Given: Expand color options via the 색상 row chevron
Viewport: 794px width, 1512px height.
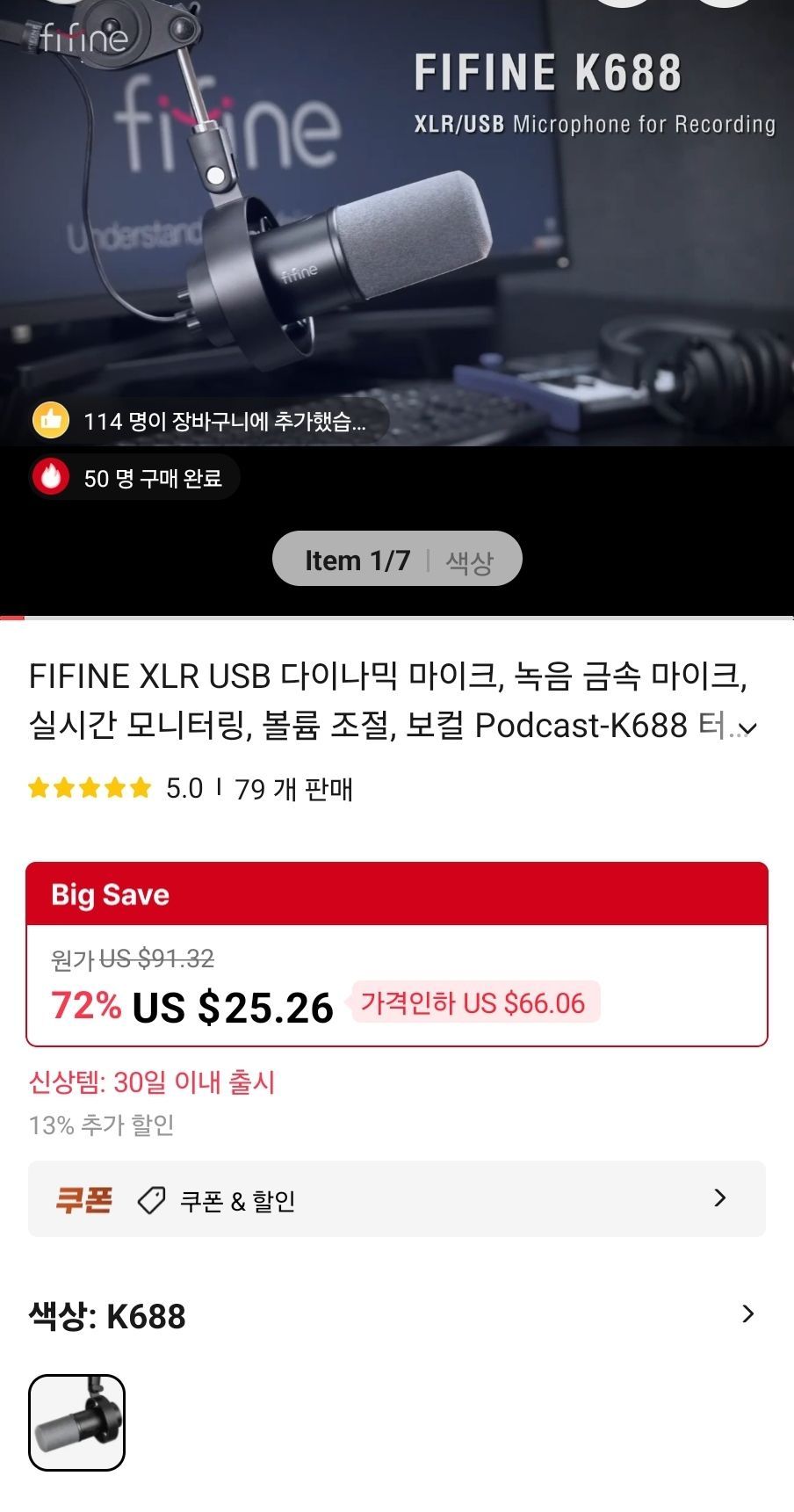Looking at the screenshot, I should click(747, 1314).
